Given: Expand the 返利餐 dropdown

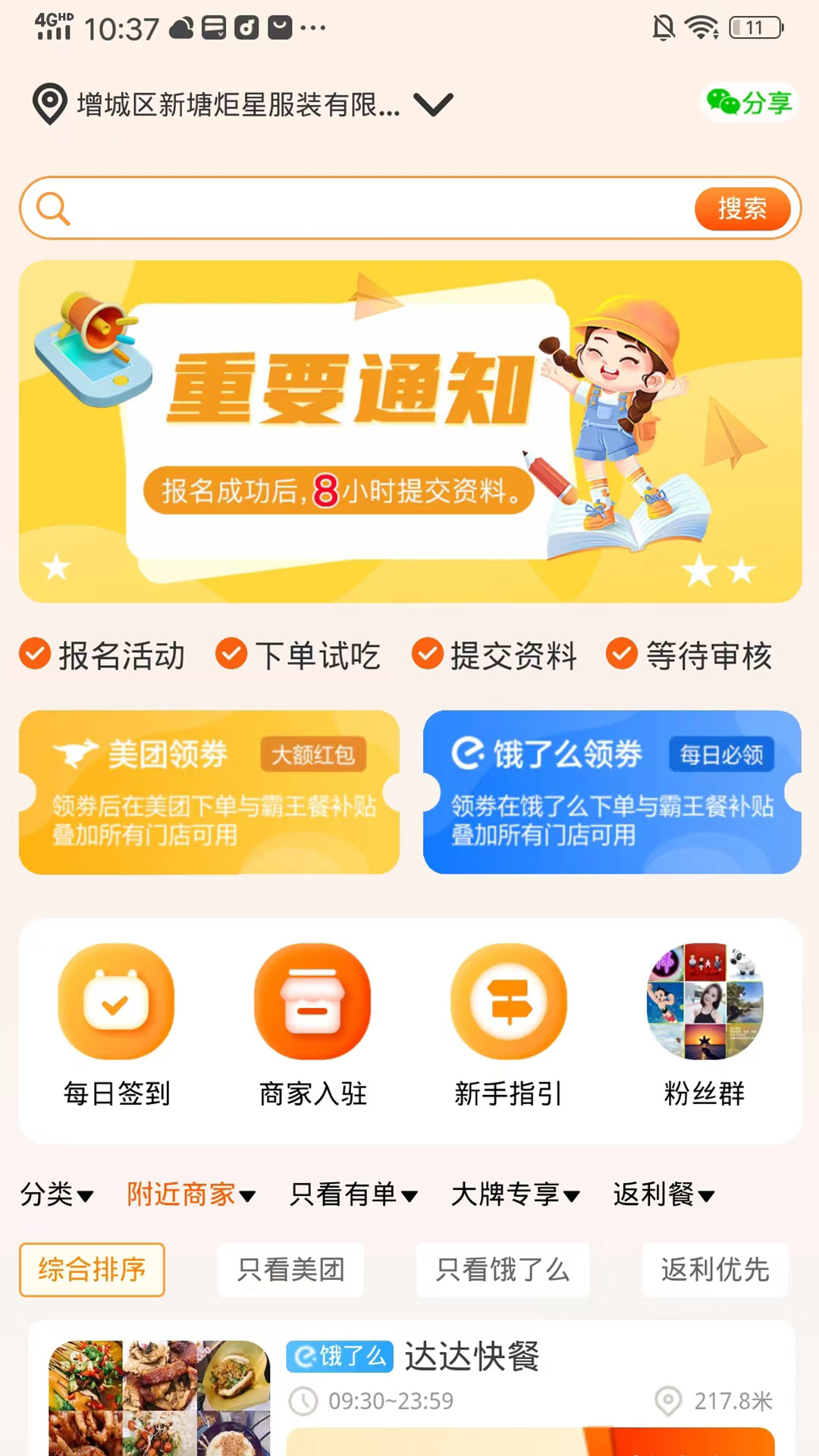Looking at the screenshot, I should [663, 1194].
